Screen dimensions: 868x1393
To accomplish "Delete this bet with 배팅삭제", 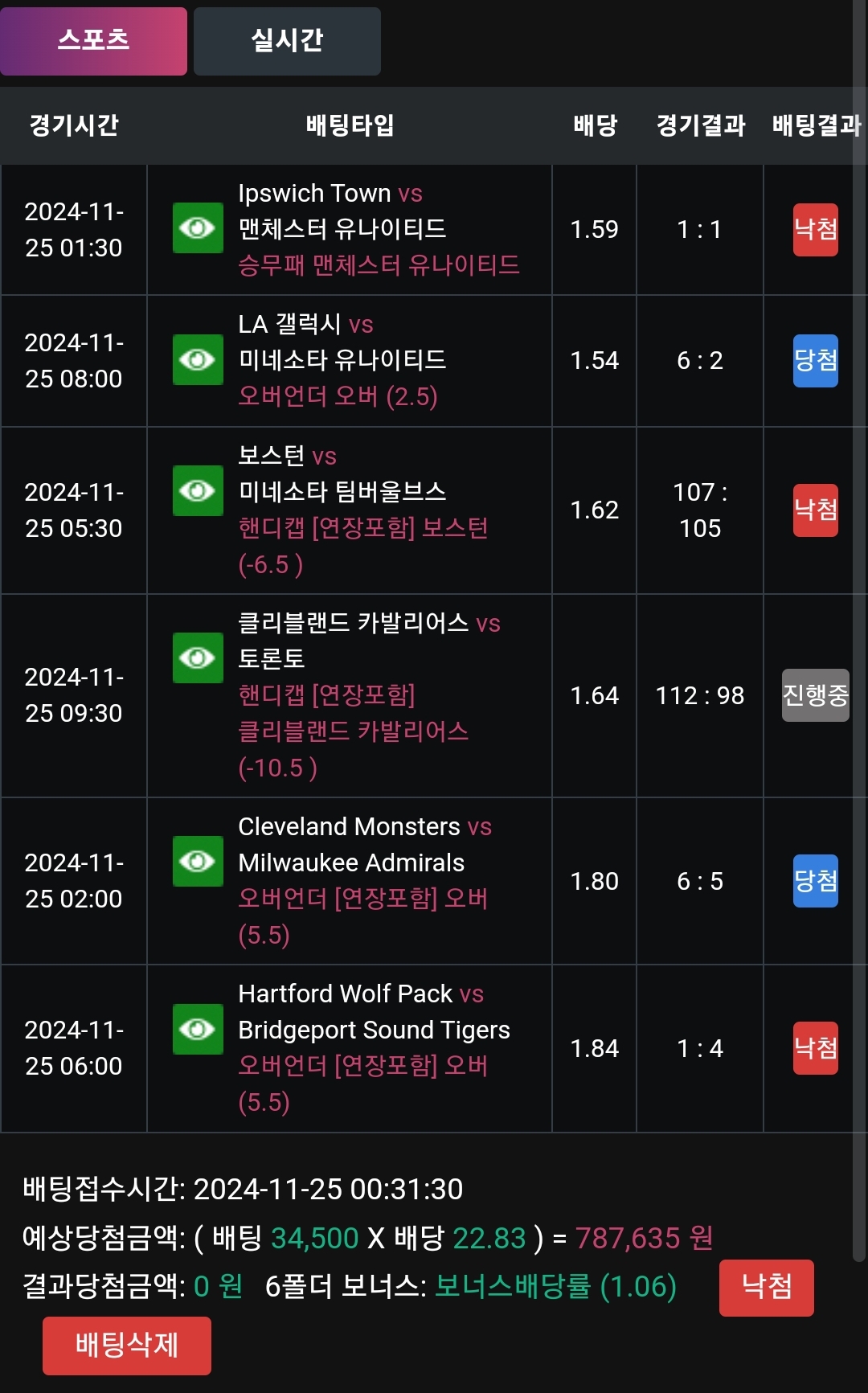I will tap(127, 1345).
